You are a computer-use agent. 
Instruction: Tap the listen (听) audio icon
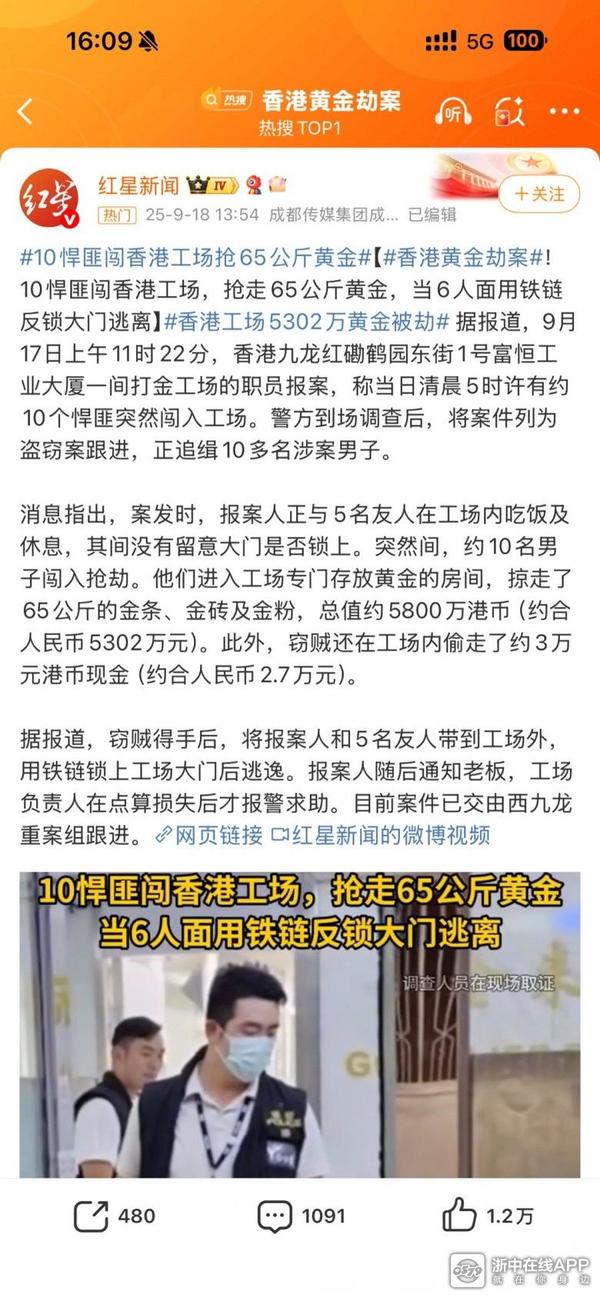[x=454, y=112]
